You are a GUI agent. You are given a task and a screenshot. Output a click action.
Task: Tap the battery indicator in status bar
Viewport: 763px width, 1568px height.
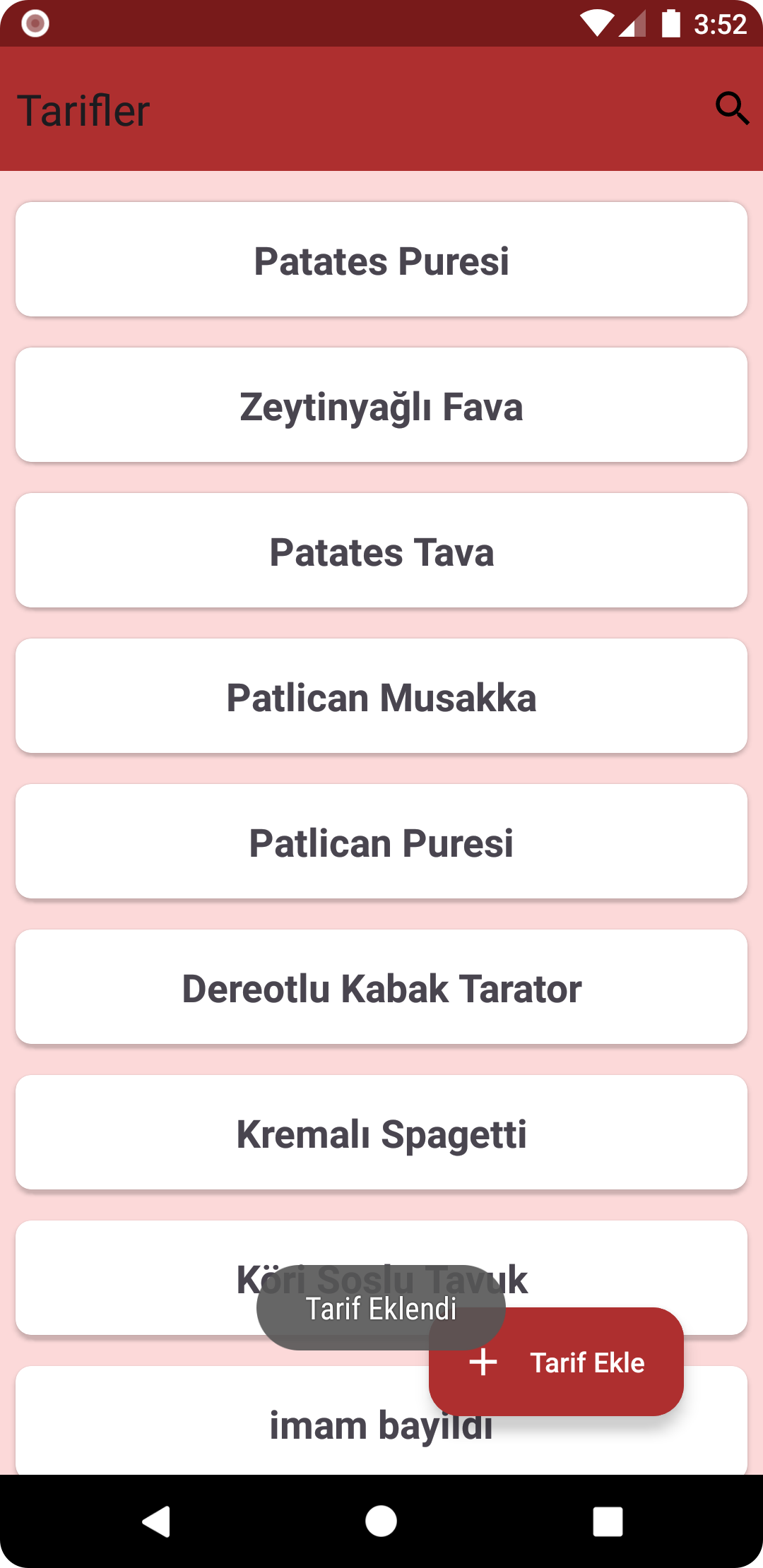670,23
